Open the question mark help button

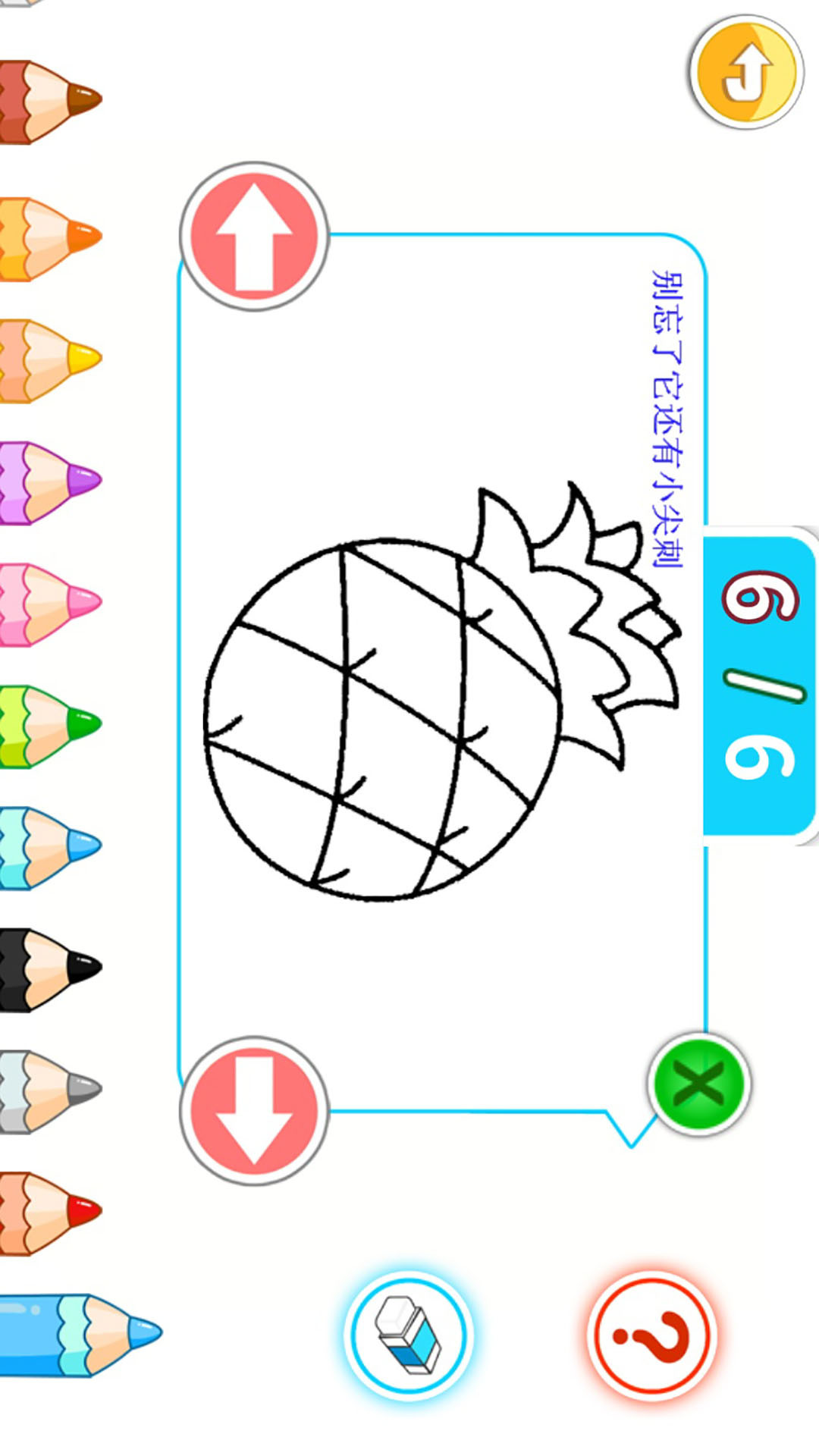point(651,1335)
